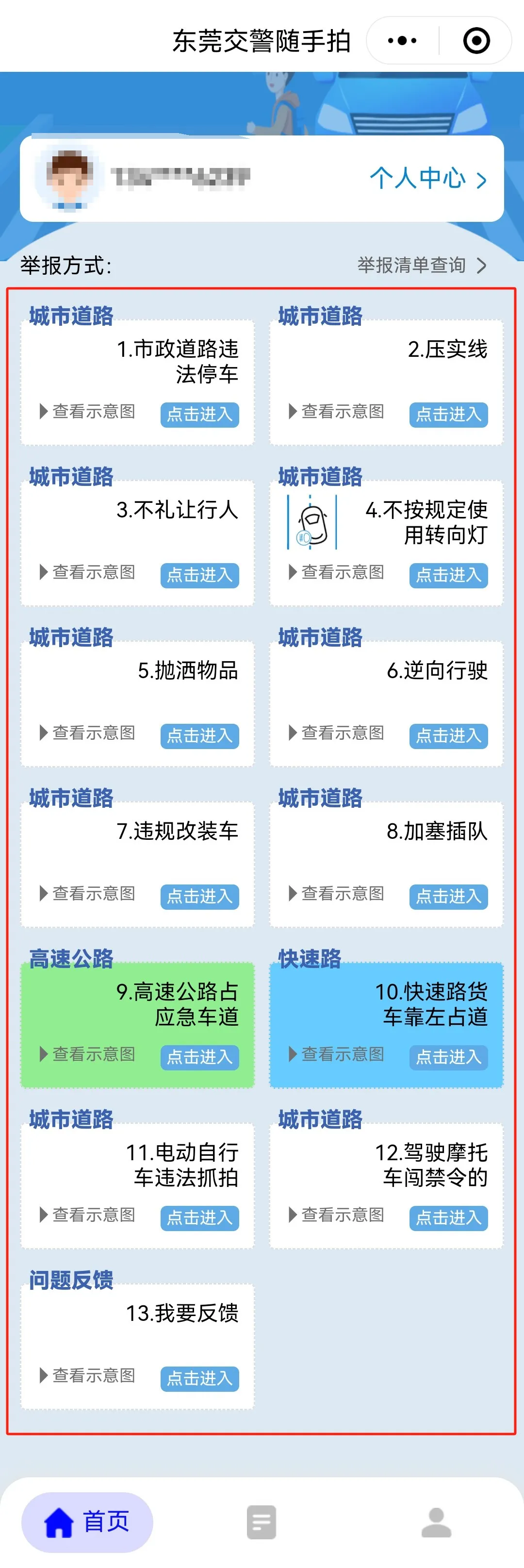Viewport: 524px width, 1568px height.
Task: View 查看示意图 for 3.不礼让行人
Action: (88, 572)
